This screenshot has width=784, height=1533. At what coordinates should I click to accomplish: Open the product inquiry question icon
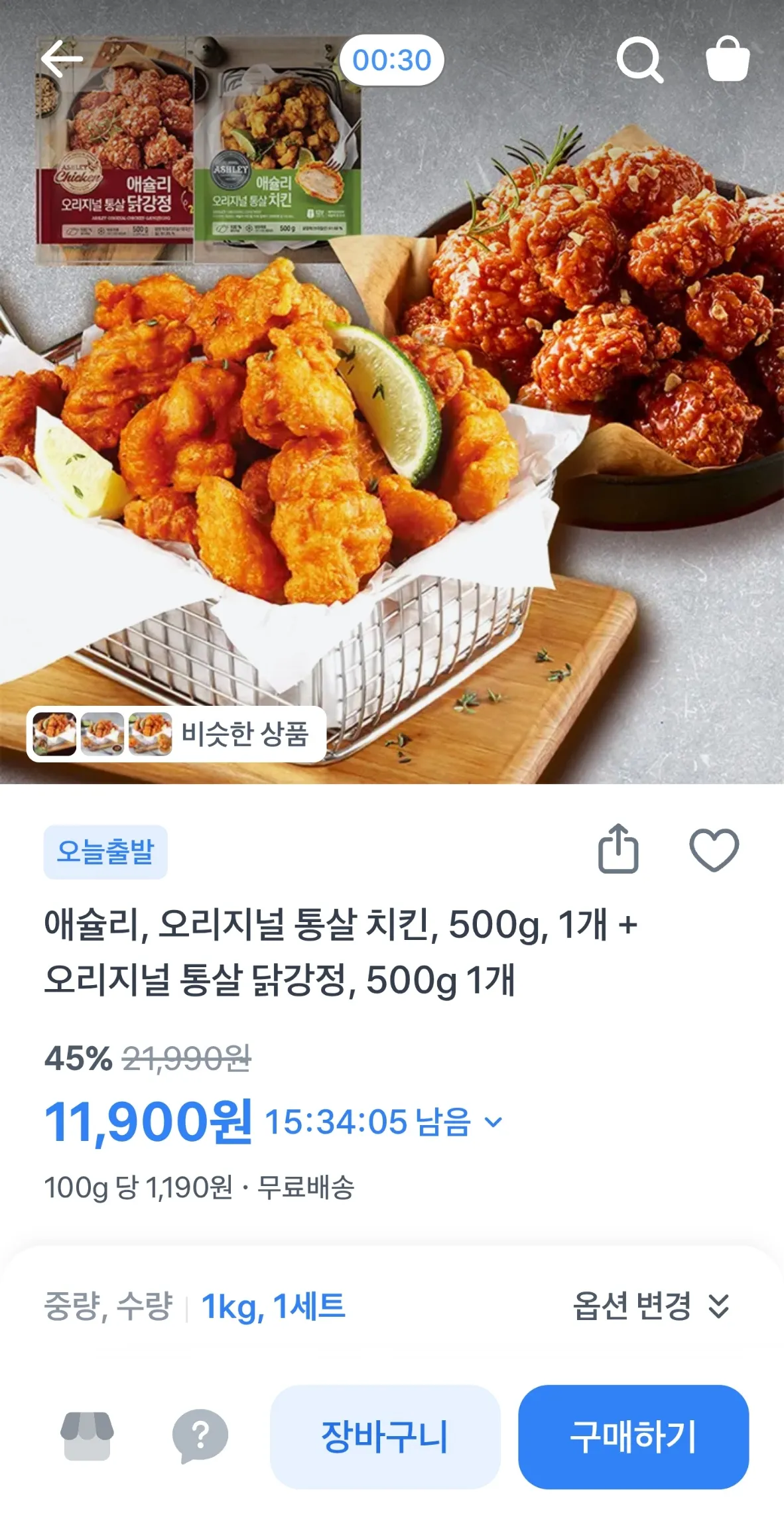(200, 1436)
